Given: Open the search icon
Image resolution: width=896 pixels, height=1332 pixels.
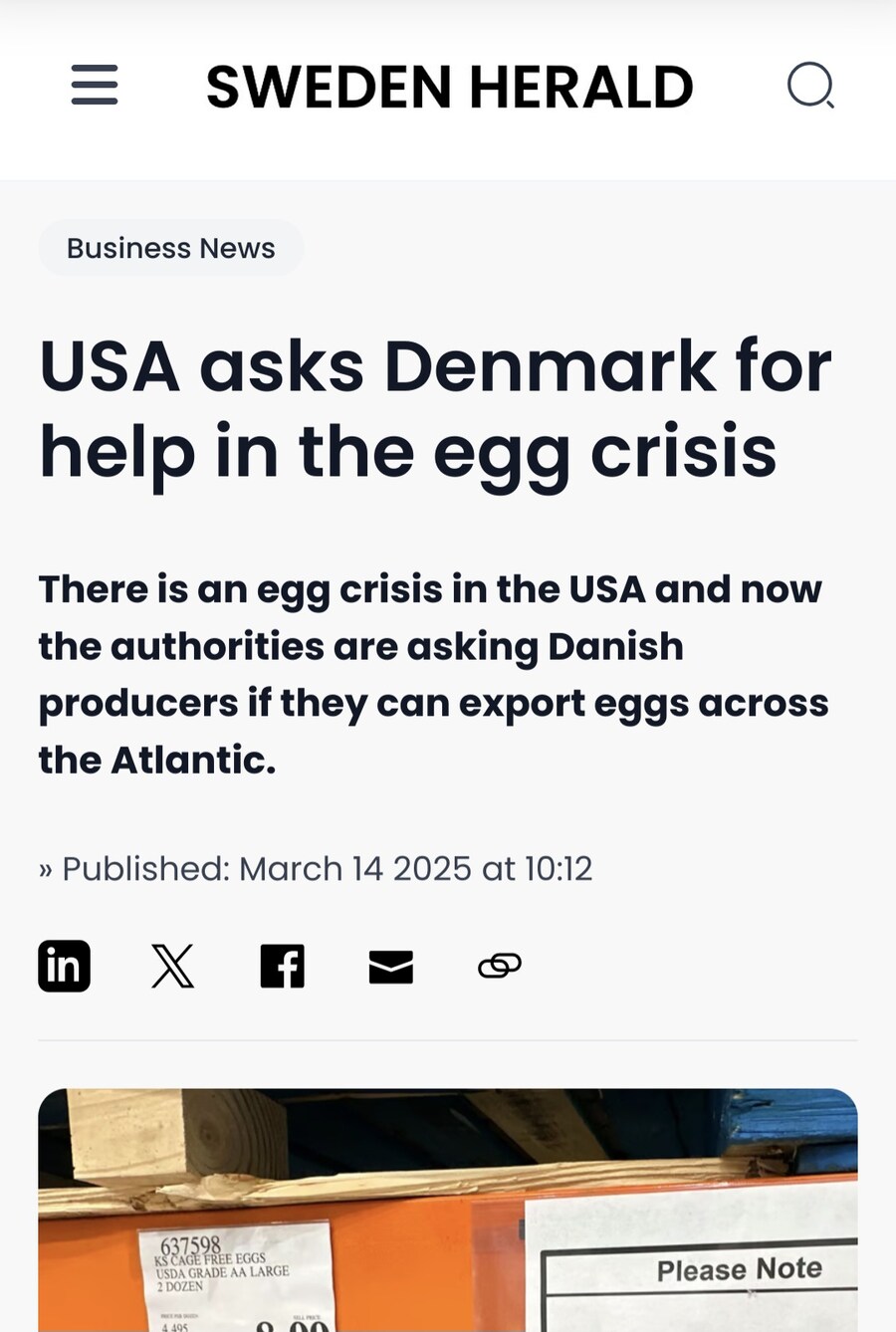Looking at the screenshot, I should [810, 85].
